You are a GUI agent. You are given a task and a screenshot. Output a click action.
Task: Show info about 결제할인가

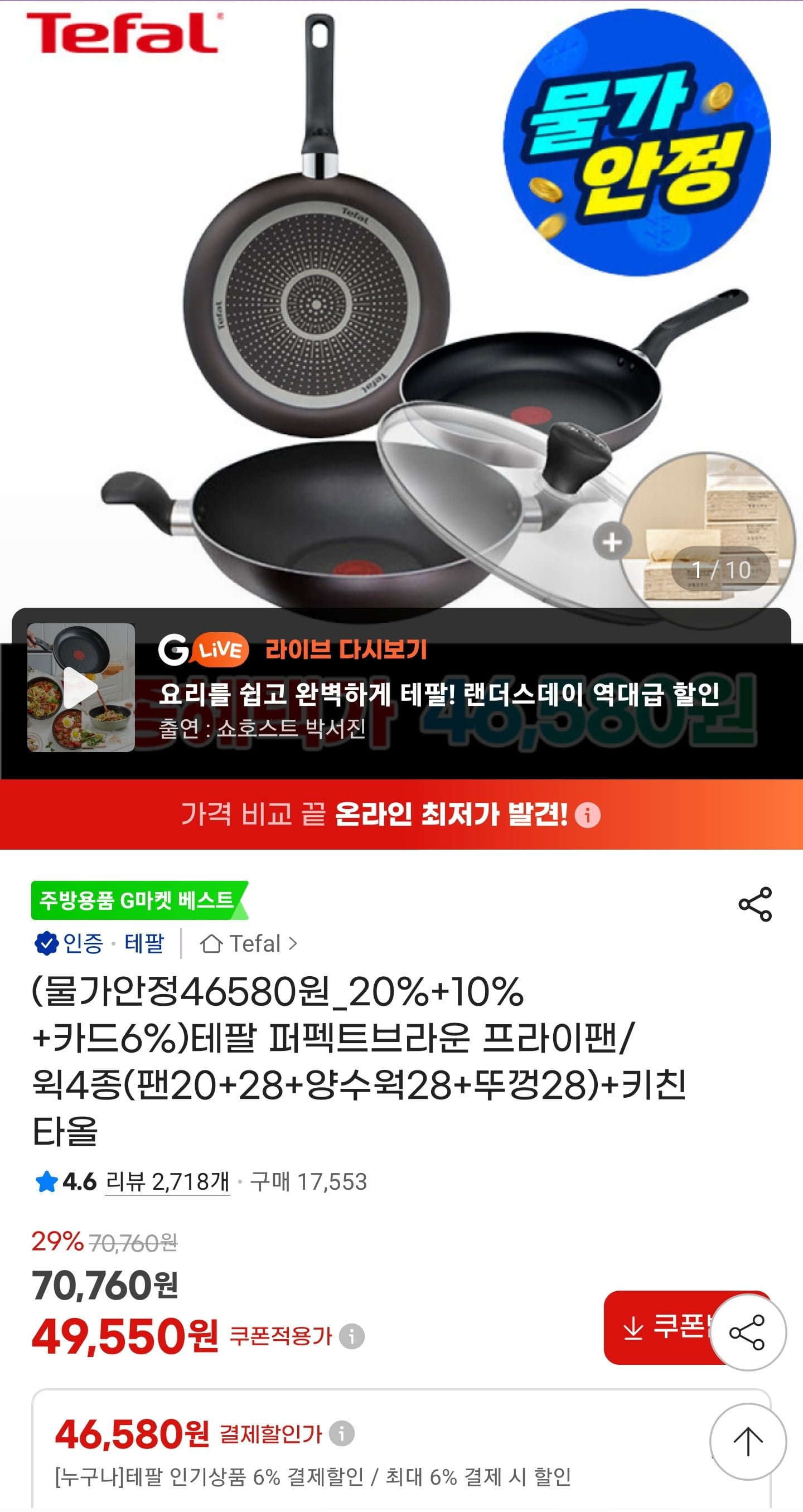pos(342,1434)
